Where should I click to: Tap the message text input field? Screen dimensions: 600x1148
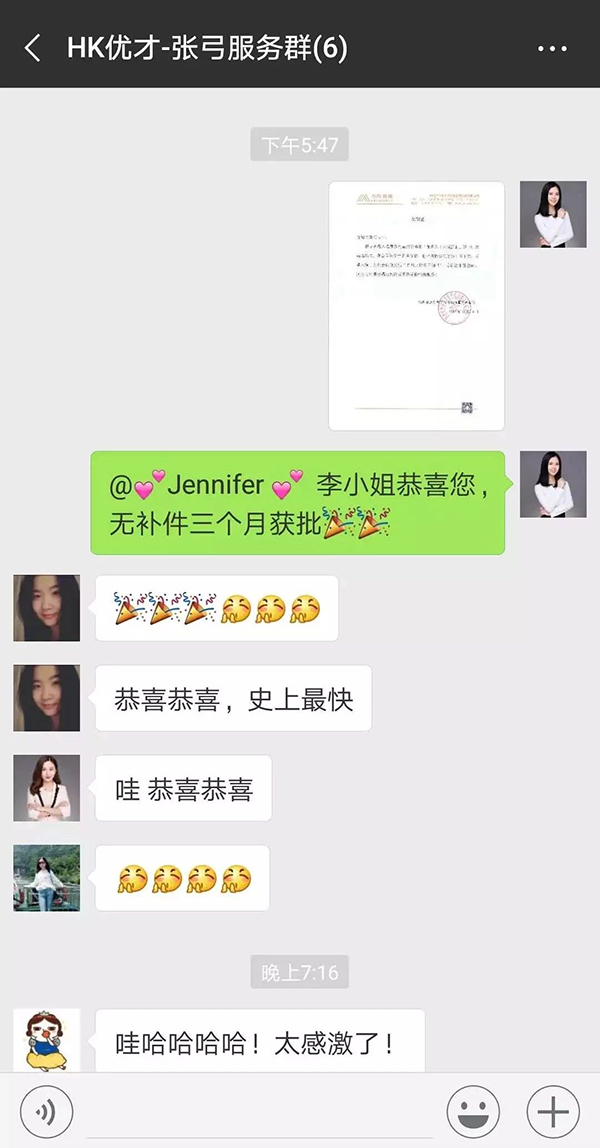(x=260, y=1113)
